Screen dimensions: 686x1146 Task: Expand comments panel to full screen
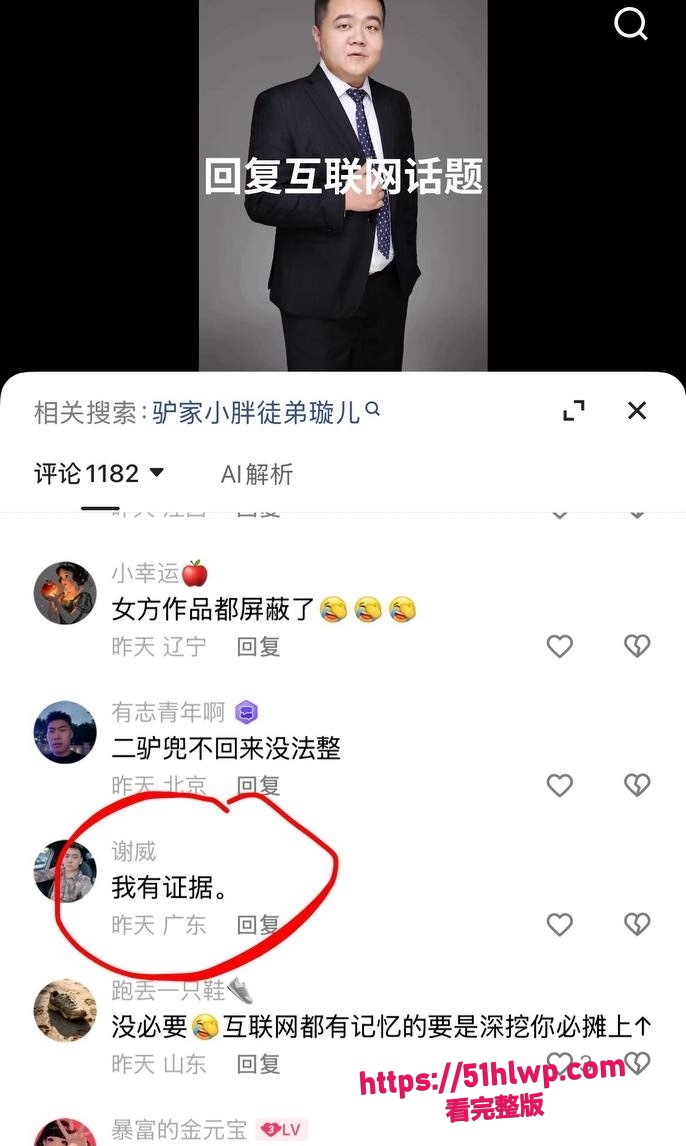click(574, 411)
